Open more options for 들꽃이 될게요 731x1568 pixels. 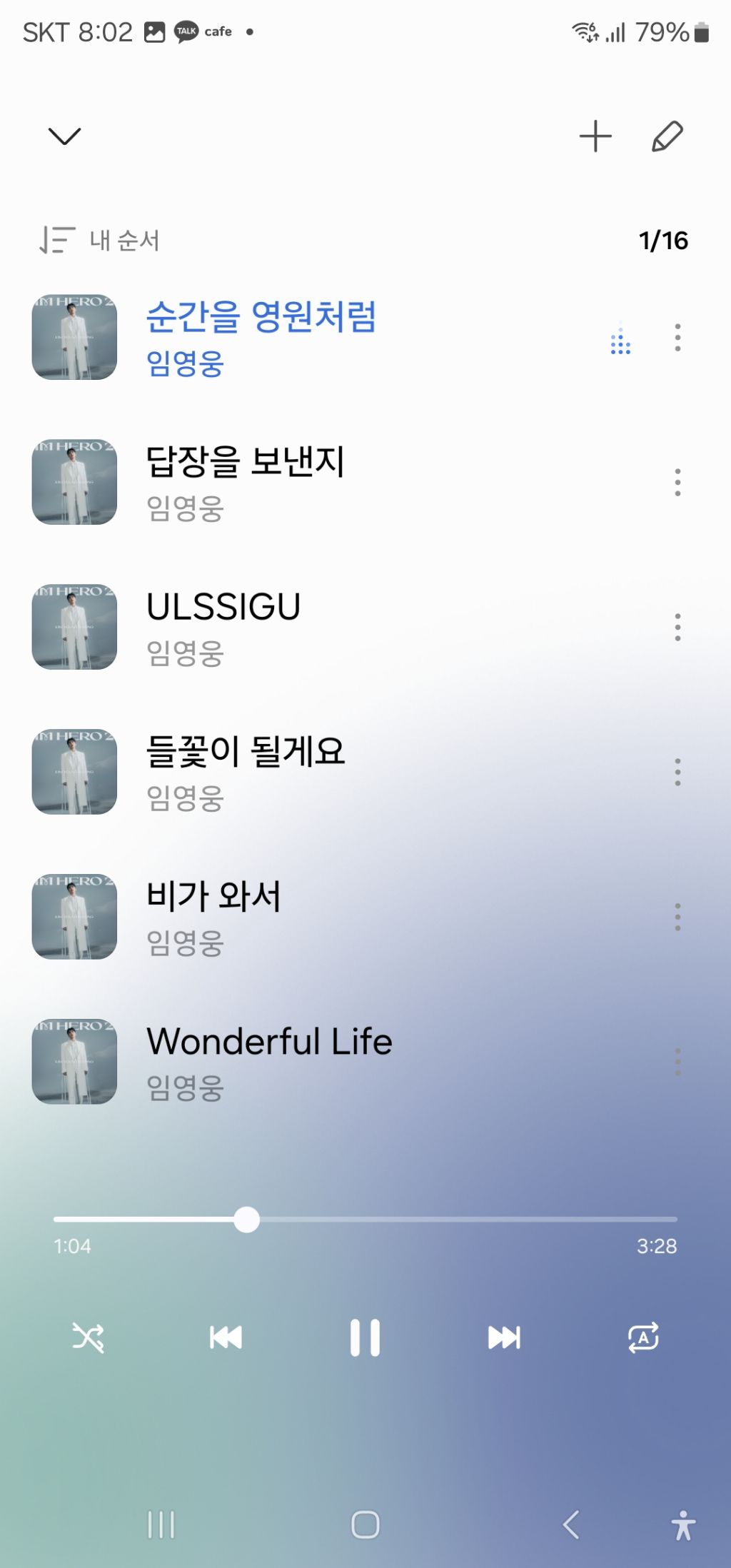pos(677,772)
